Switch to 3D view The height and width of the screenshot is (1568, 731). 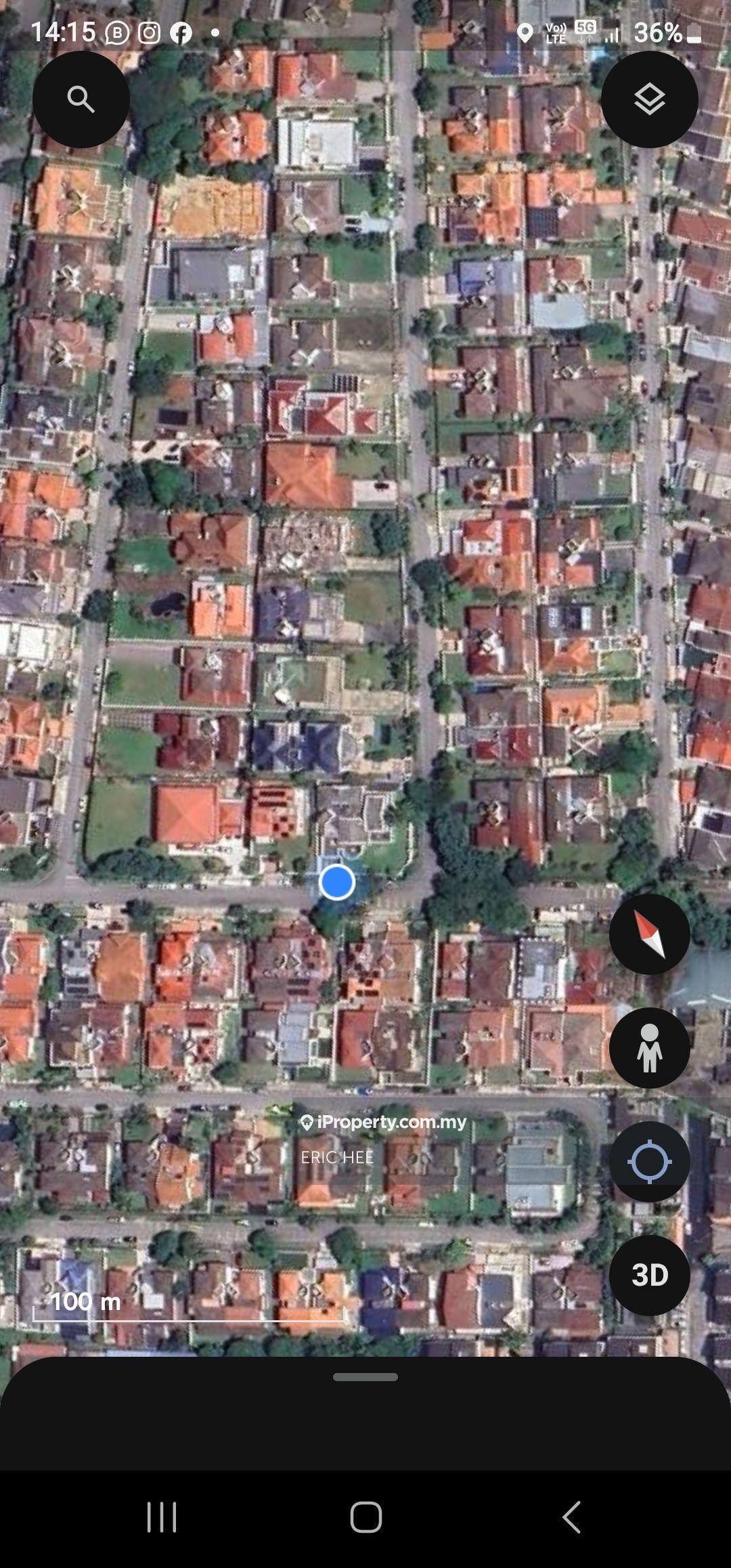pos(649,1275)
